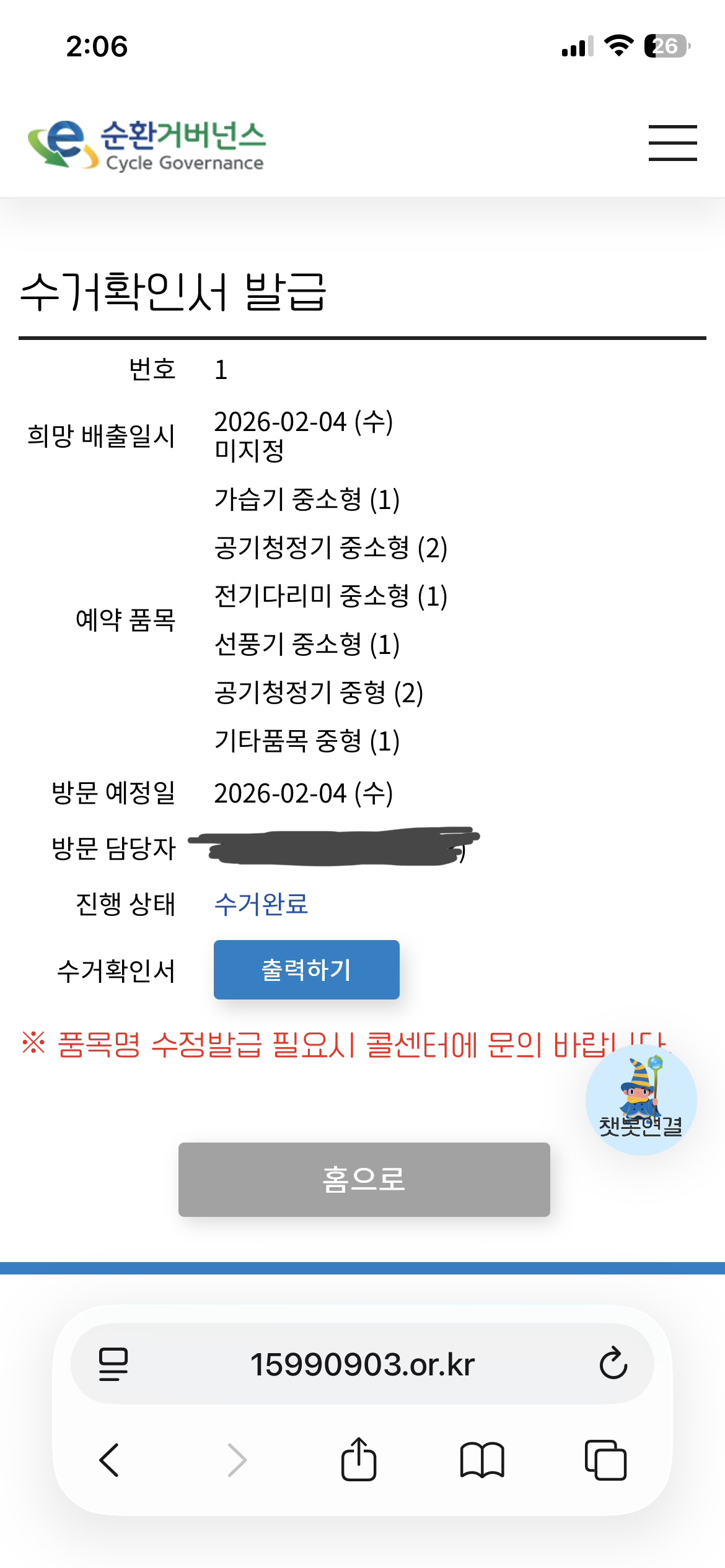This screenshot has height=1568, width=725.
Task: Open browser bookmarks
Action: (x=482, y=1460)
